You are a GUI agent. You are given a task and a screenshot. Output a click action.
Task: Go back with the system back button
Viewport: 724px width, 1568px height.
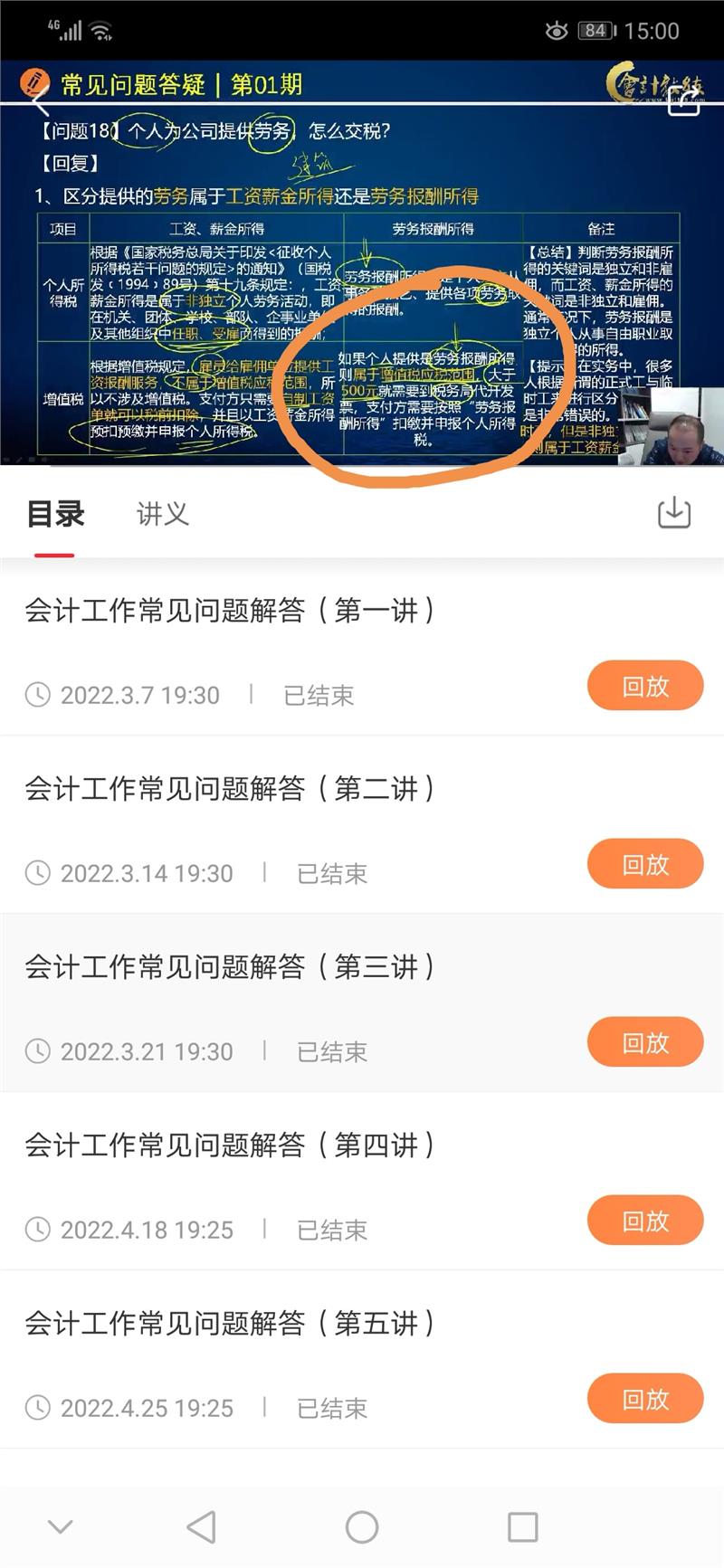pyautogui.click(x=201, y=1527)
